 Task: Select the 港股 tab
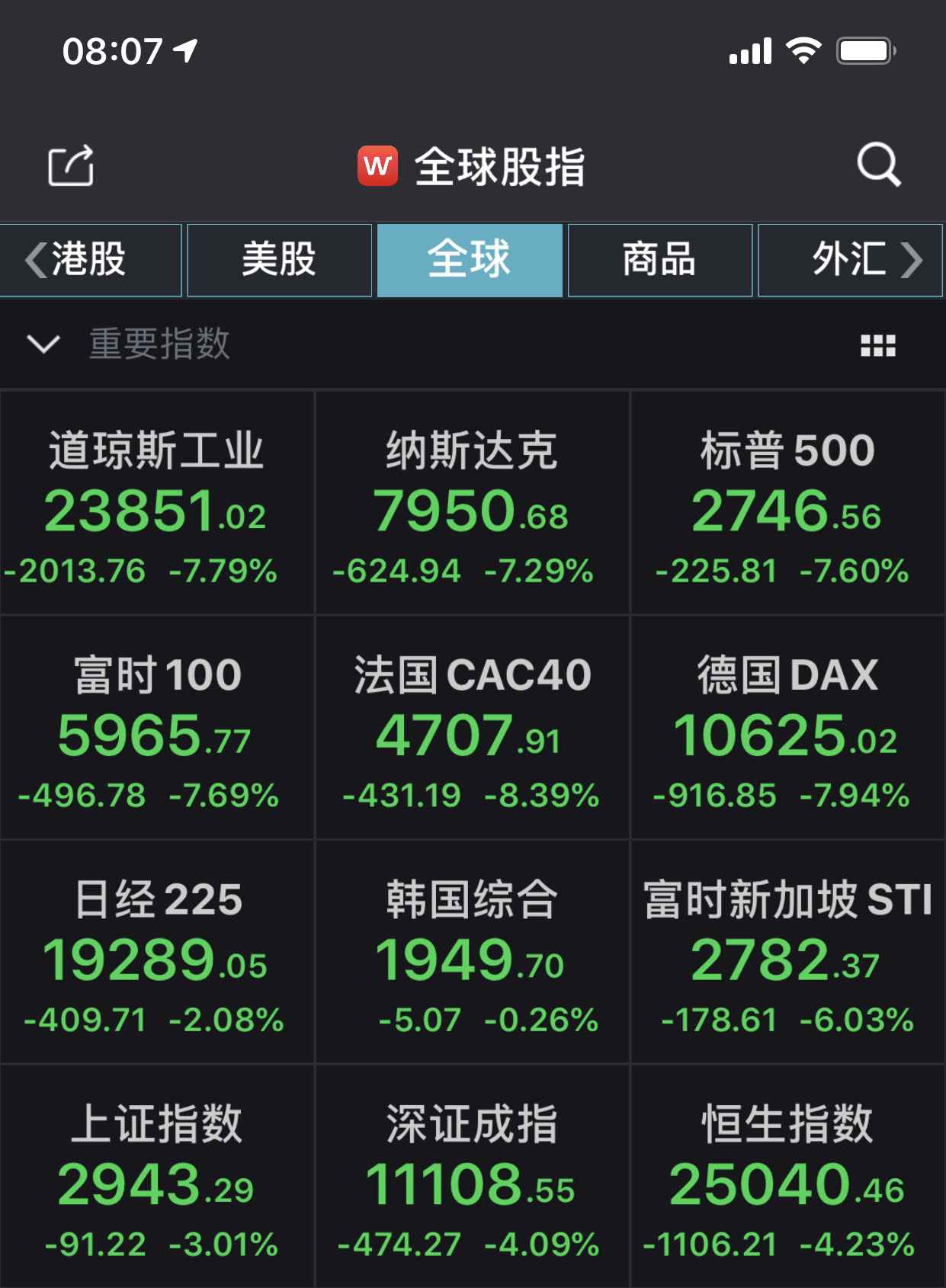tap(91, 259)
